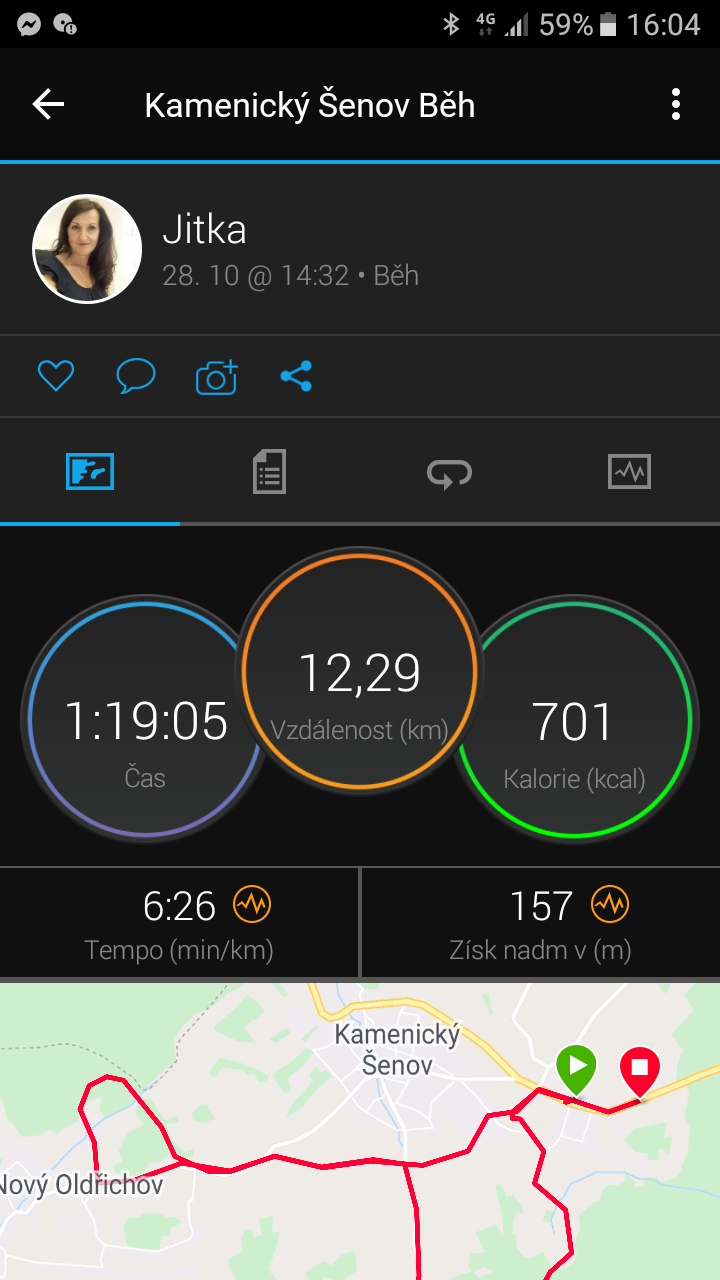The width and height of the screenshot is (720, 1280).
Task: Open the three-dot overflow menu
Action: [x=676, y=104]
